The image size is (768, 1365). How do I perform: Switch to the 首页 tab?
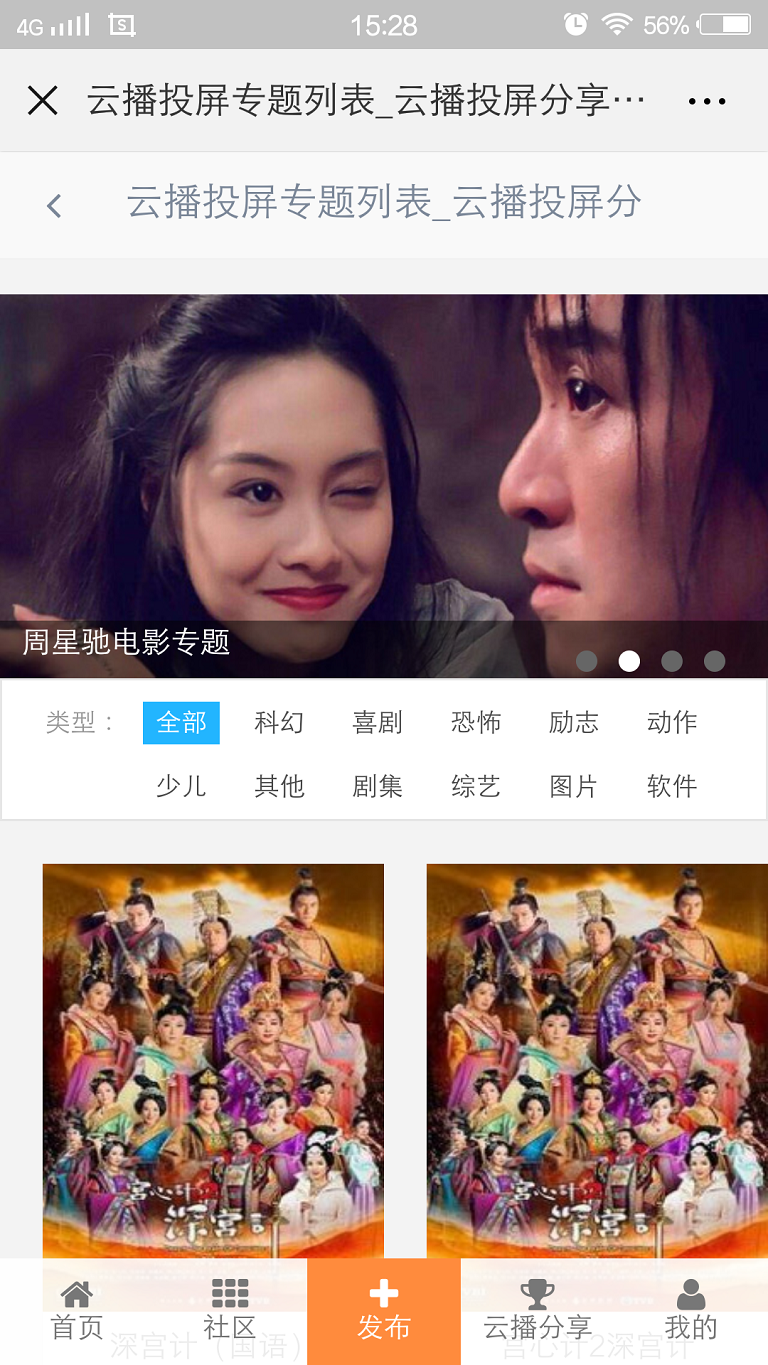pos(77,1311)
